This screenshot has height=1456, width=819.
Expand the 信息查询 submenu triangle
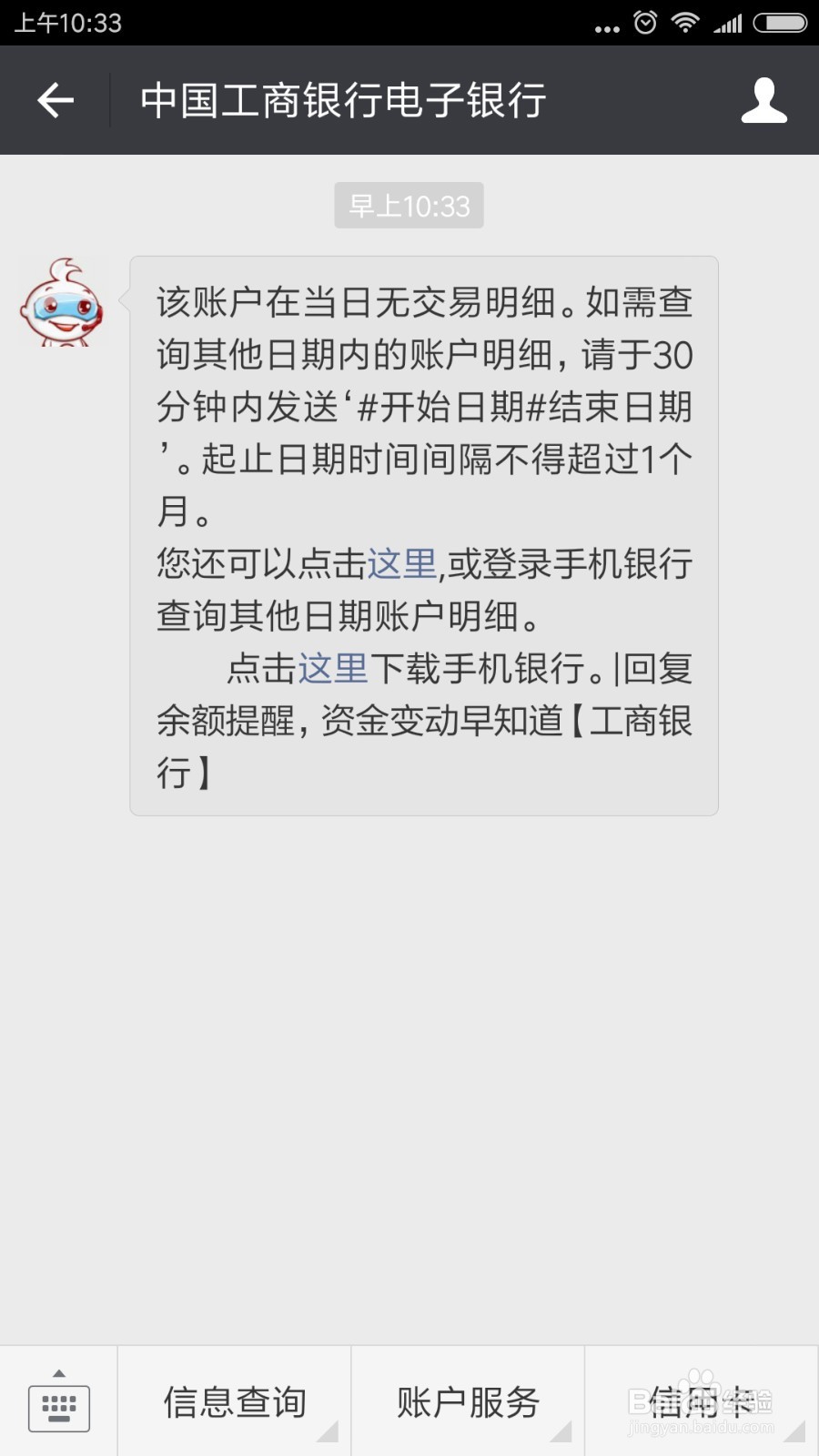tap(328, 1433)
